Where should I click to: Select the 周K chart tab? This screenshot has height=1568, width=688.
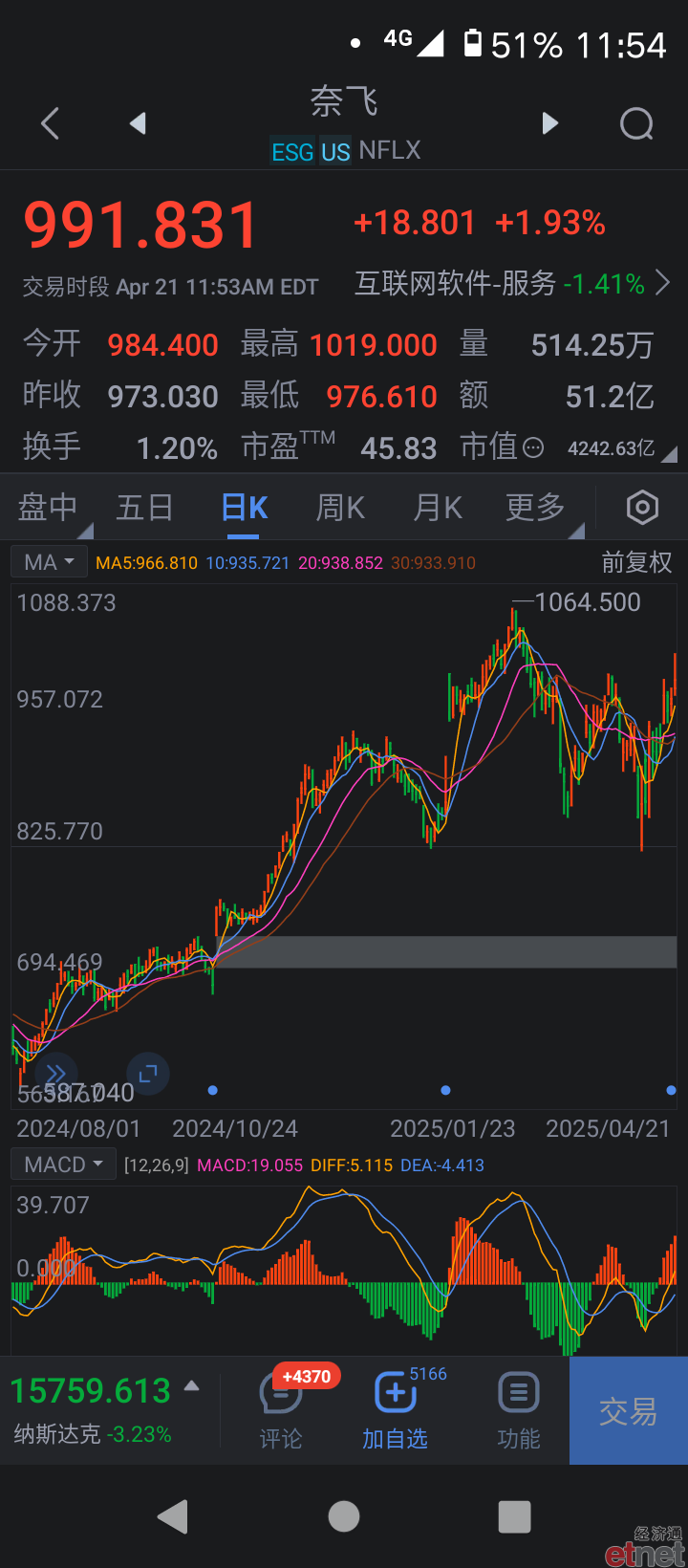tap(340, 508)
